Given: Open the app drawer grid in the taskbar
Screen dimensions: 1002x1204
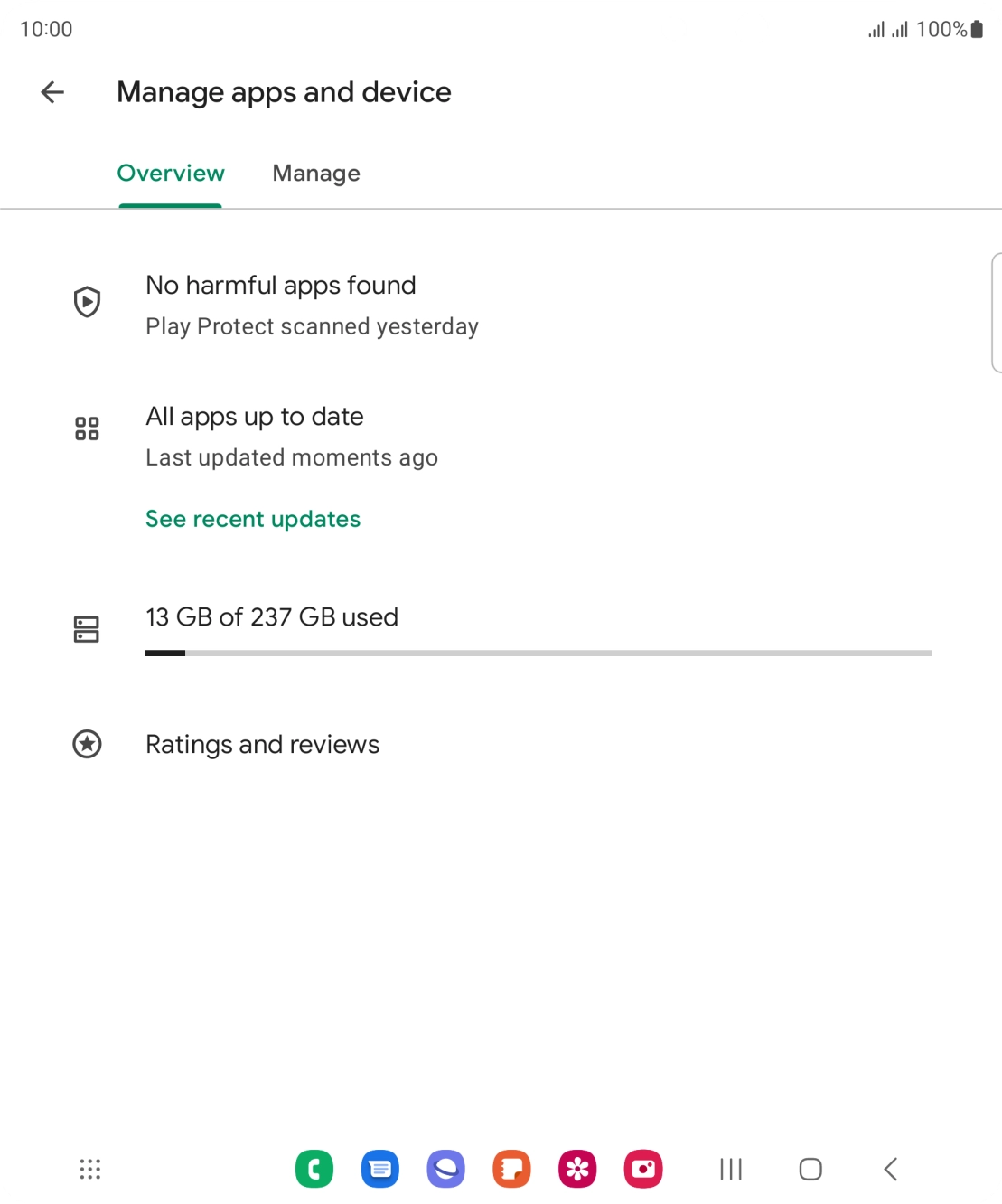Looking at the screenshot, I should (89, 1169).
